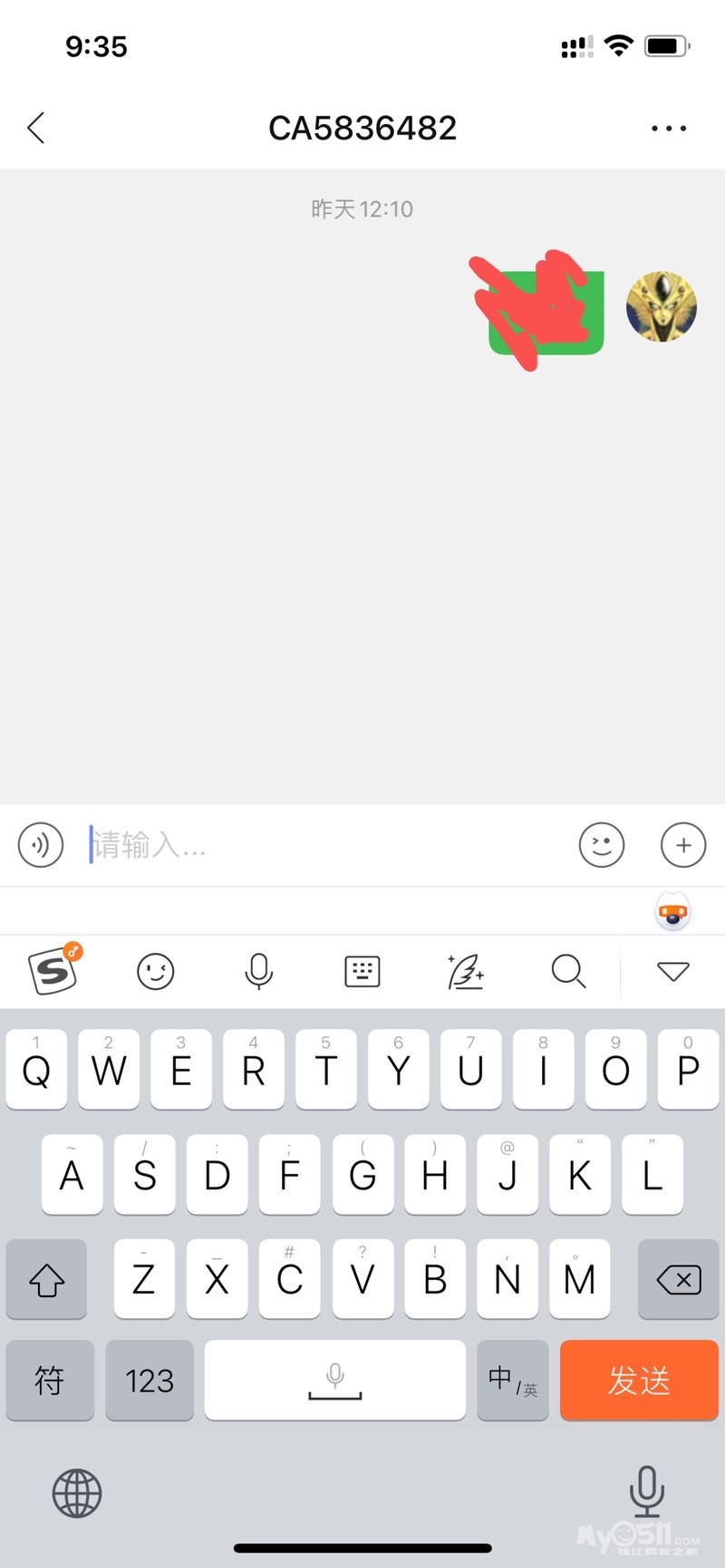
Task: Open the 符 symbols keyboard
Action: [50, 1380]
